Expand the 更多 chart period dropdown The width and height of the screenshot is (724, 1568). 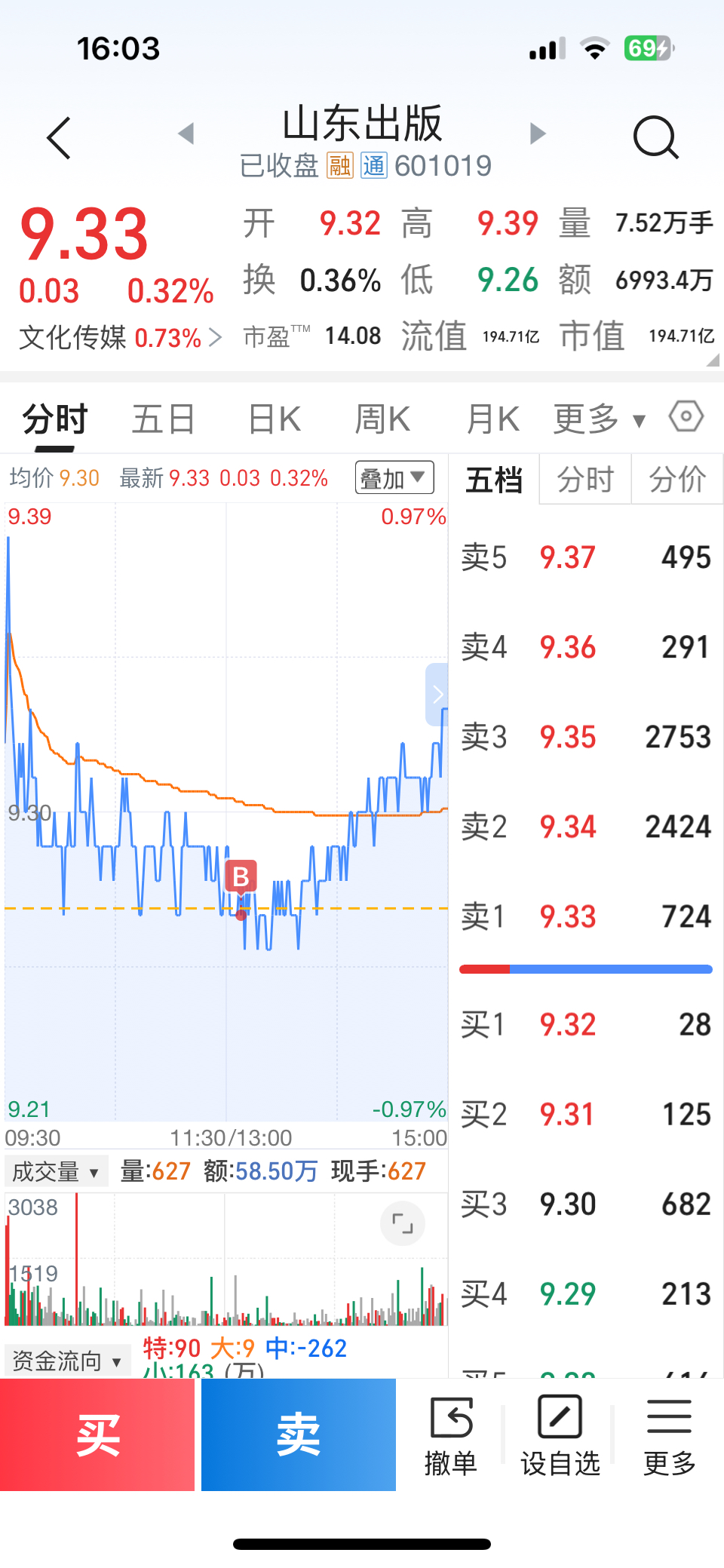point(600,419)
